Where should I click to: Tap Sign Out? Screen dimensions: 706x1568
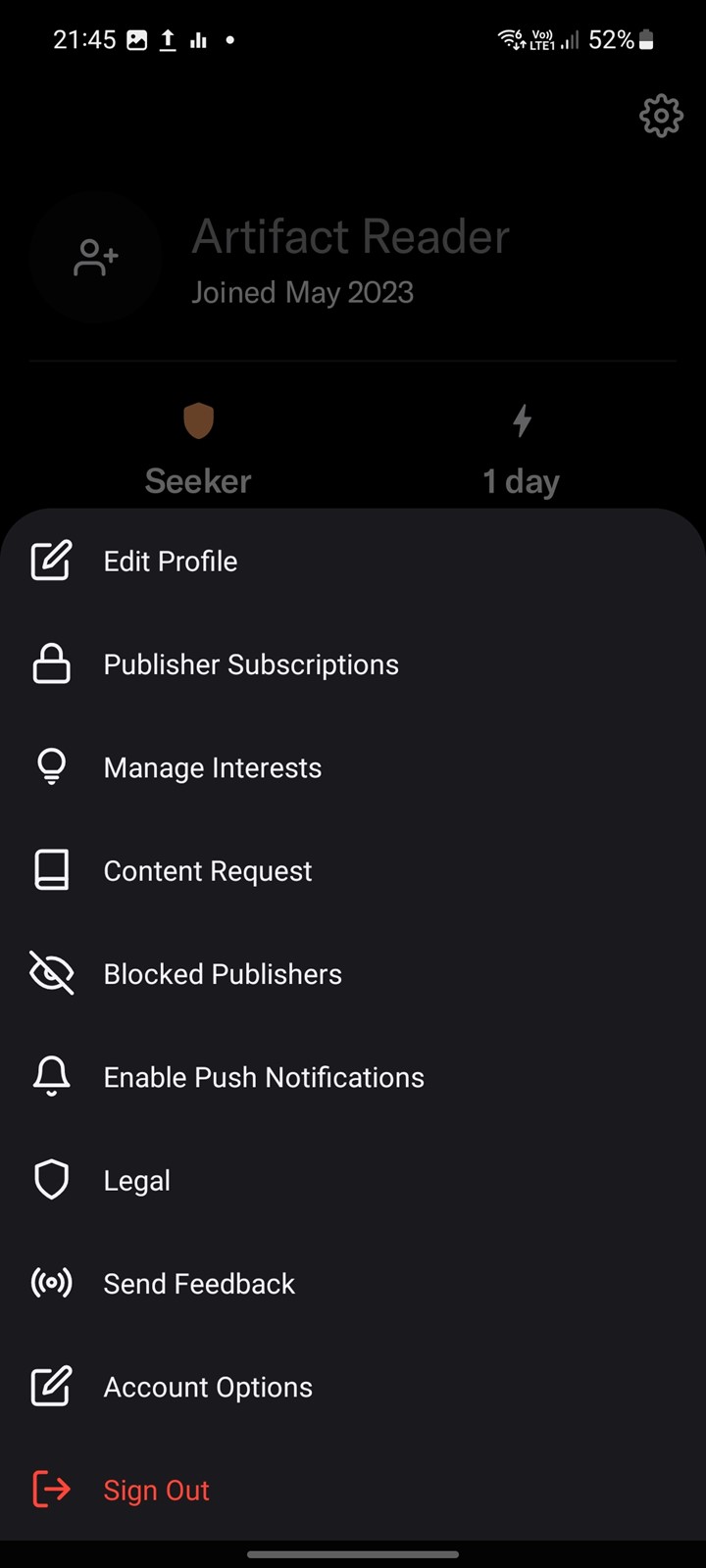(x=353, y=1491)
